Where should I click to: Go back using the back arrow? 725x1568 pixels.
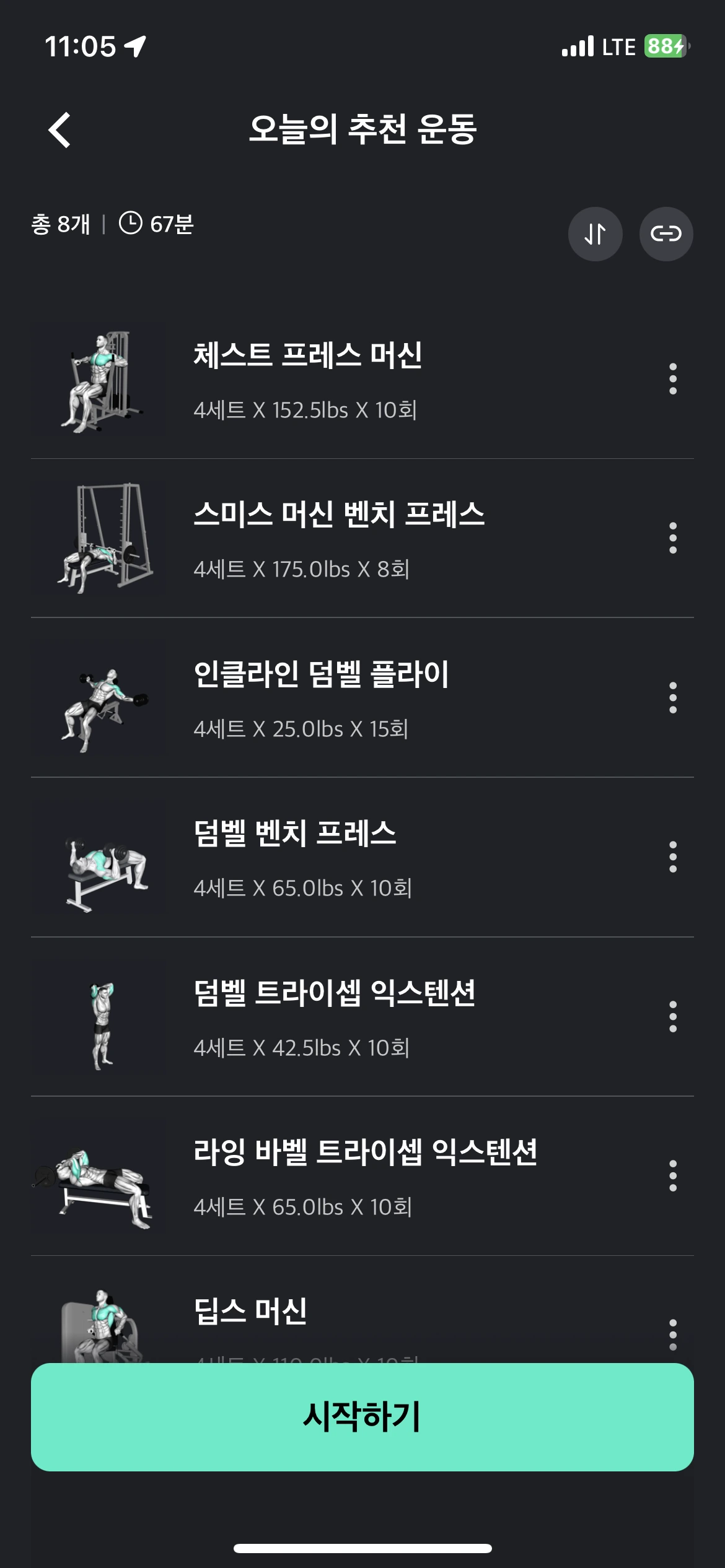[x=60, y=130]
